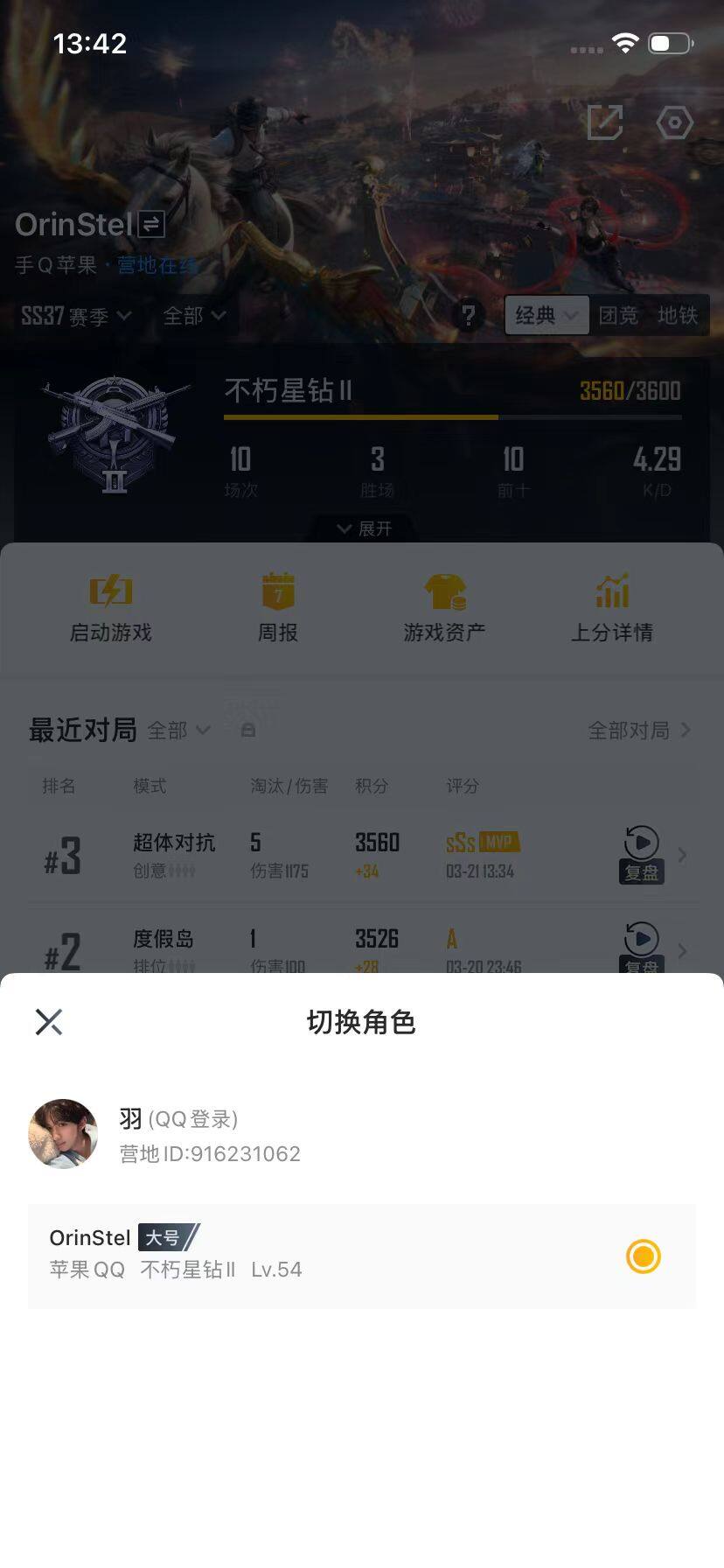This screenshot has height=1568, width=724.
Task: Open the 全部 mode filter dropdown
Action: (194, 316)
